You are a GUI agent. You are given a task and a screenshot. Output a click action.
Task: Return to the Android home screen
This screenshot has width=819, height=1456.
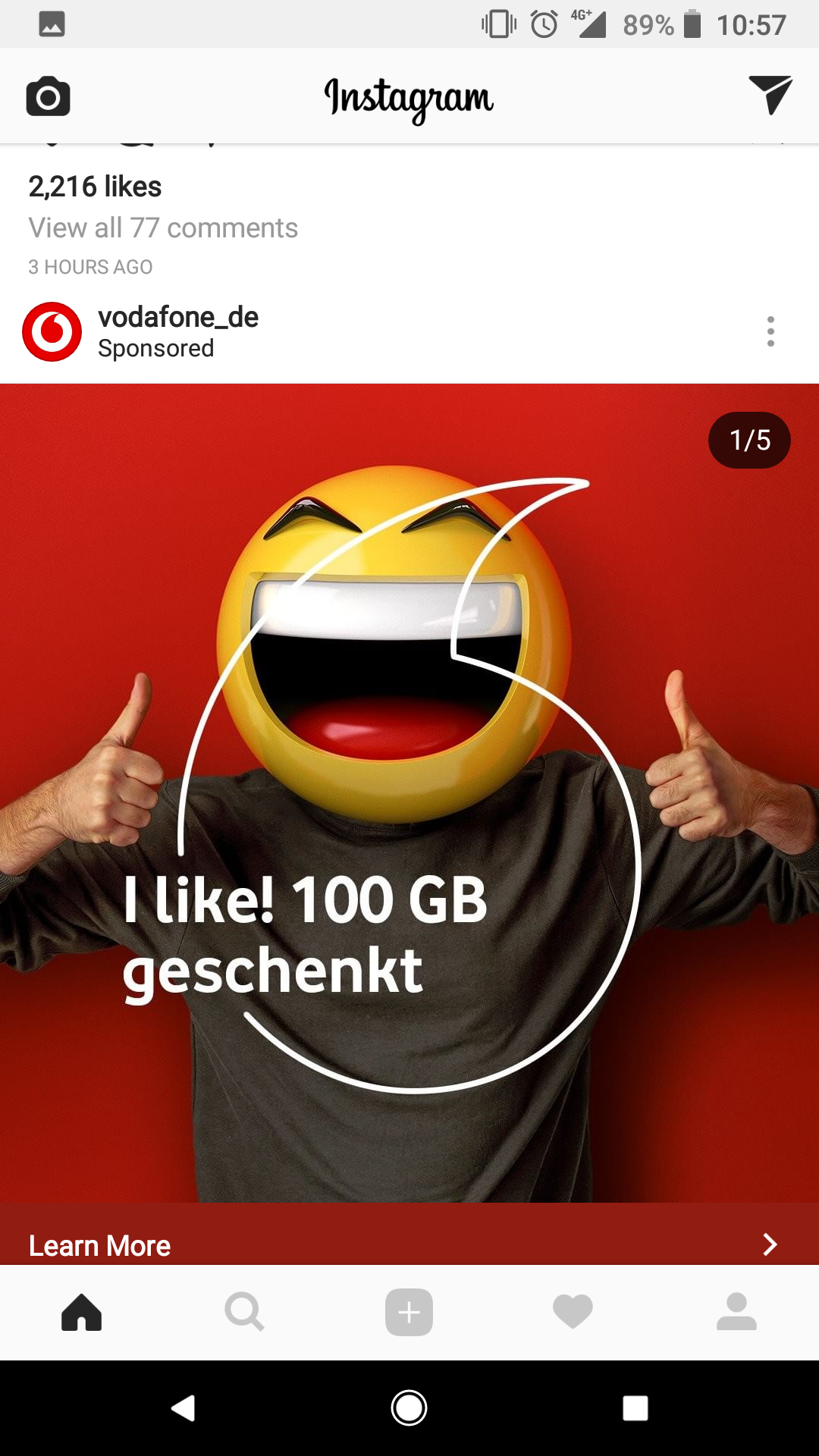click(x=409, y=1408)
